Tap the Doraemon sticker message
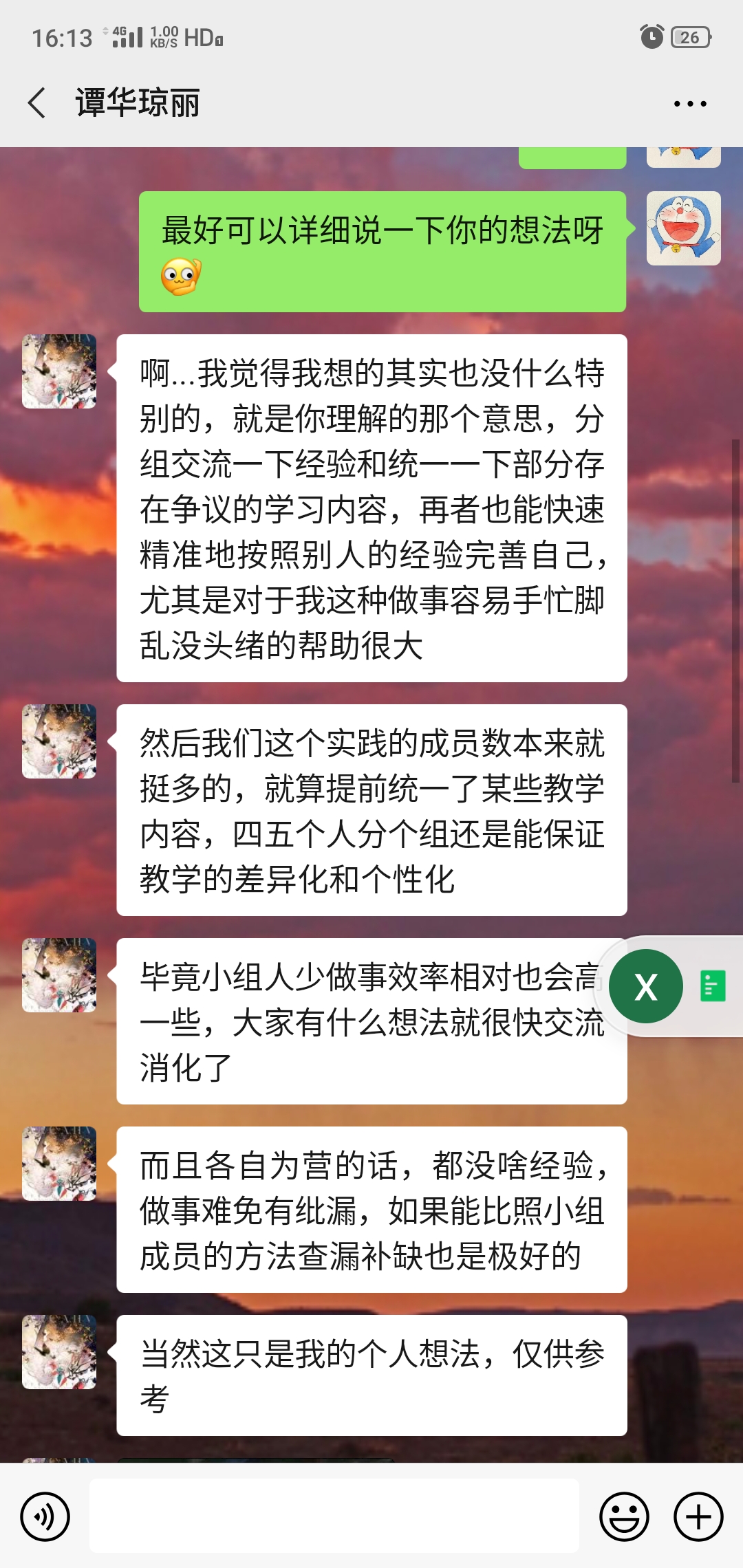Image resolution: width=743 pixels, height=1568 pixels. click(683, 227)
